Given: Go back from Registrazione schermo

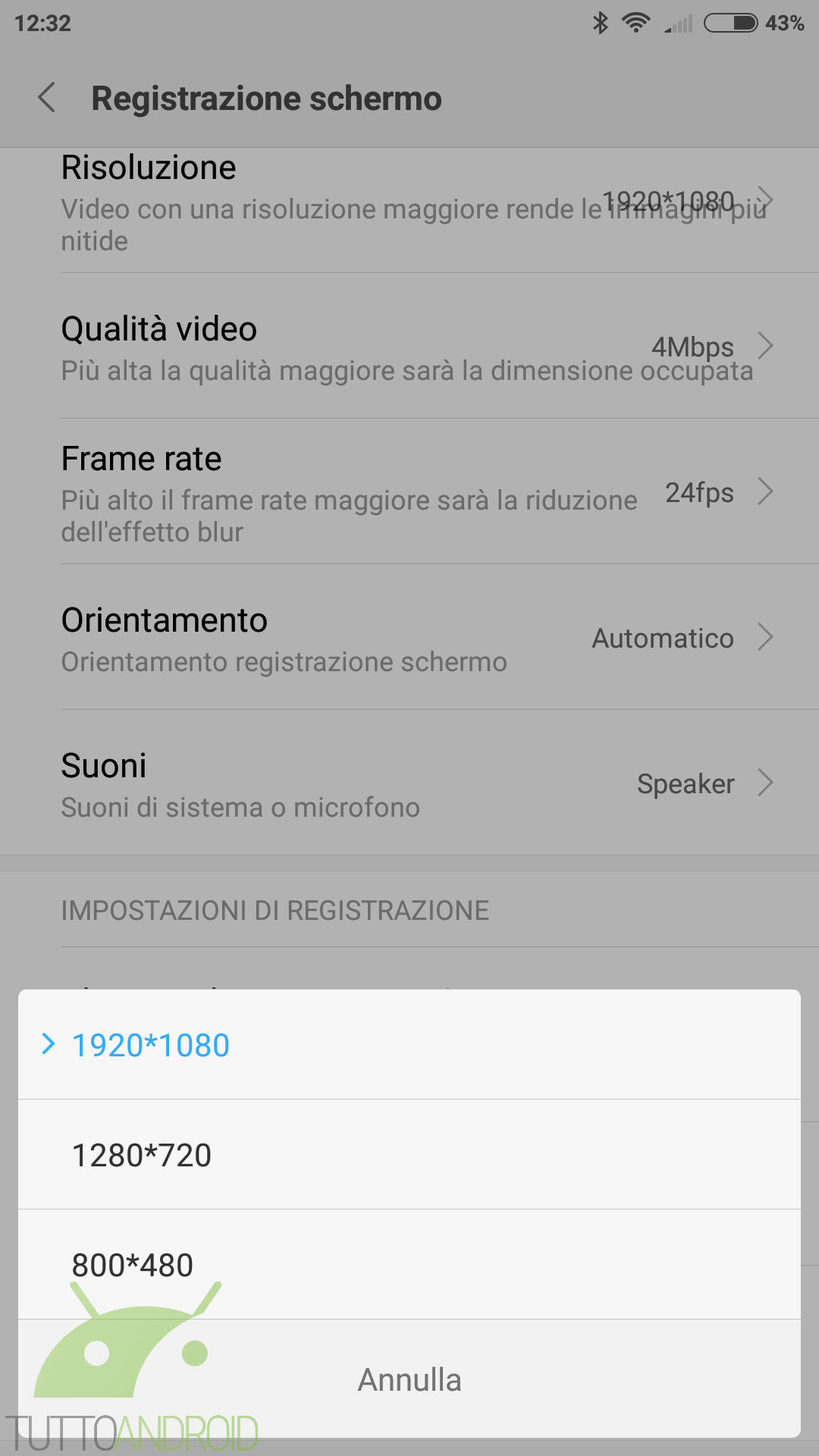Looking at the screenshot, I should coord(47,98).
